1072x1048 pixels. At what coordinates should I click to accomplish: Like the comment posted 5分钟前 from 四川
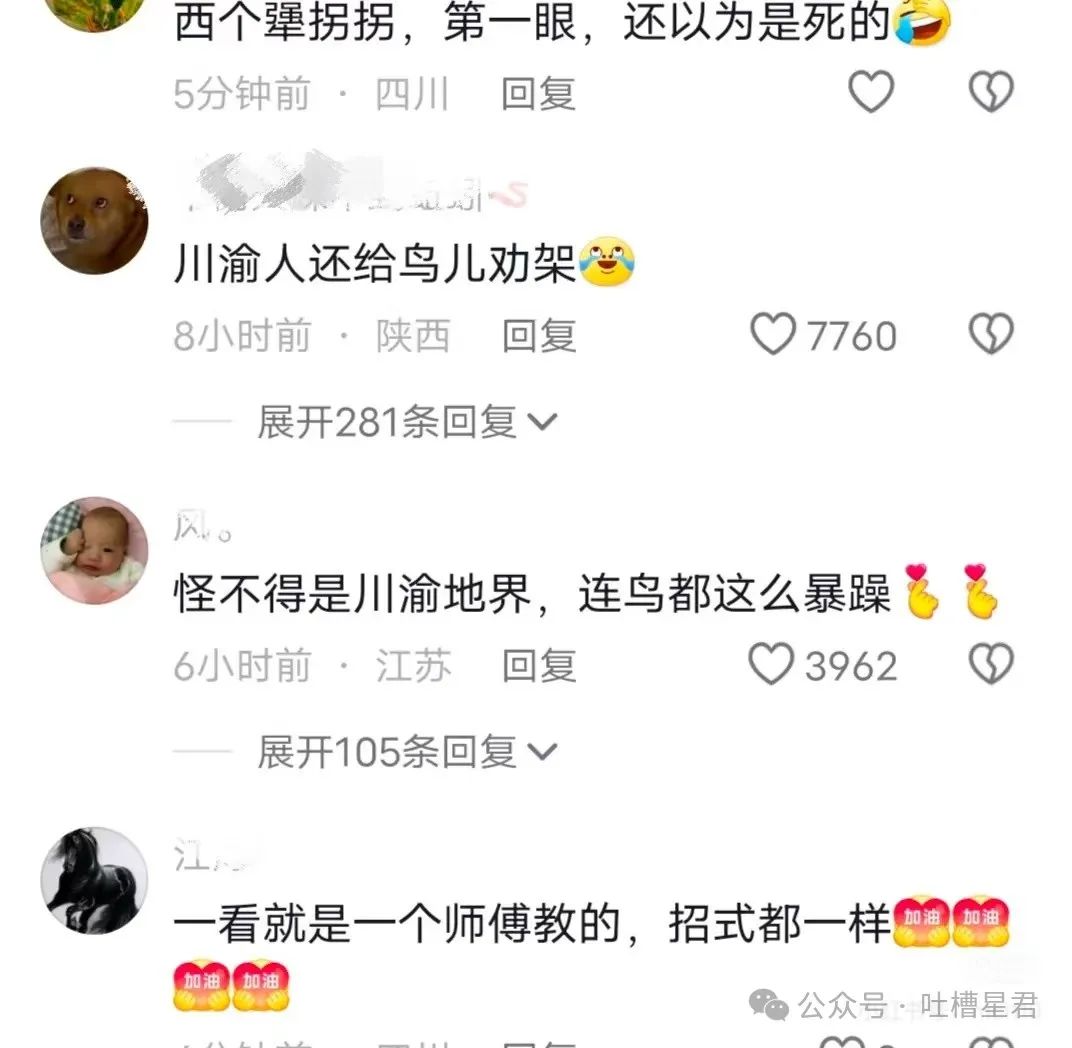click(871, 93)
